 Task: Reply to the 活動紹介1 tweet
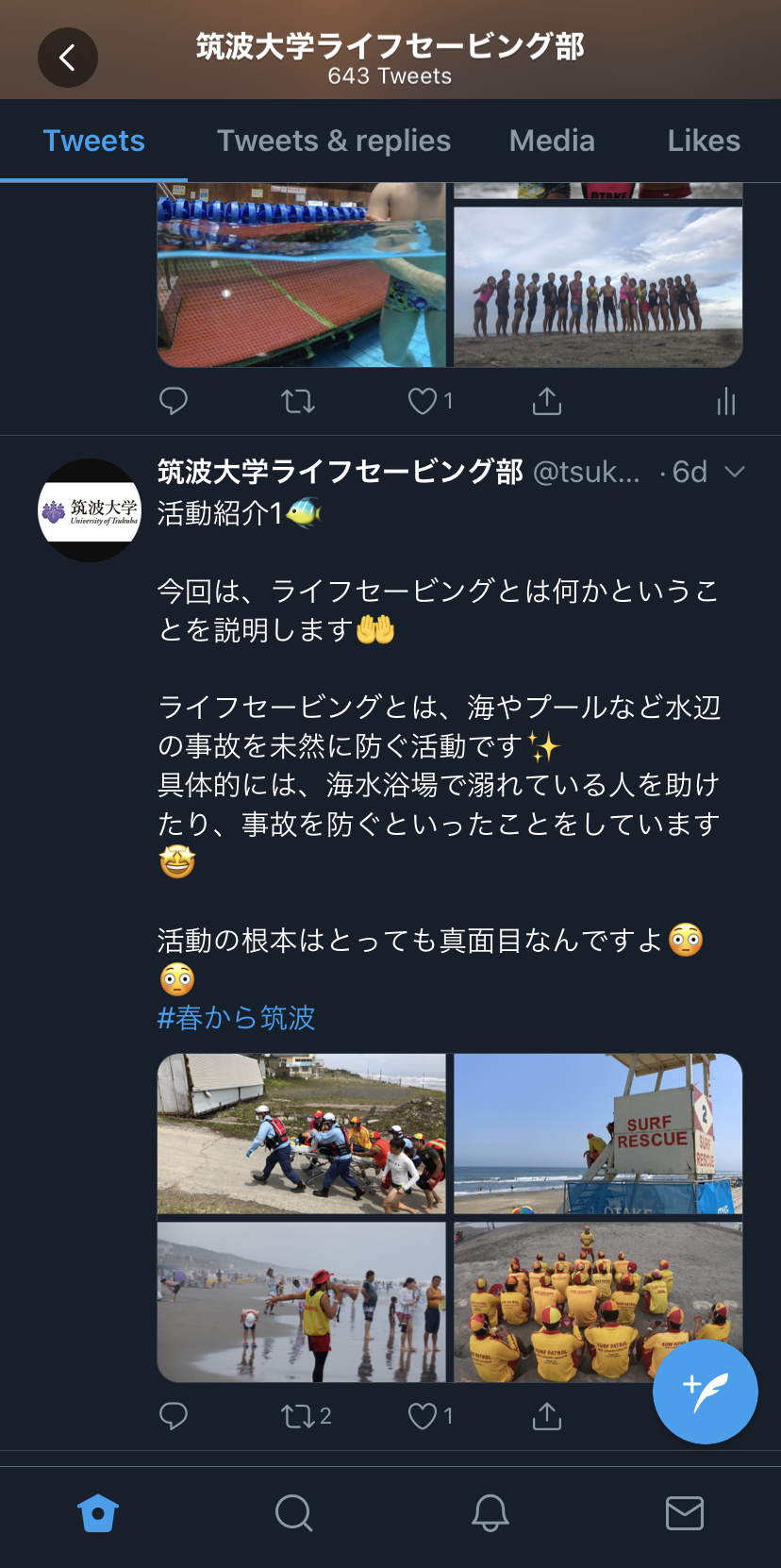pos(174,1415)
